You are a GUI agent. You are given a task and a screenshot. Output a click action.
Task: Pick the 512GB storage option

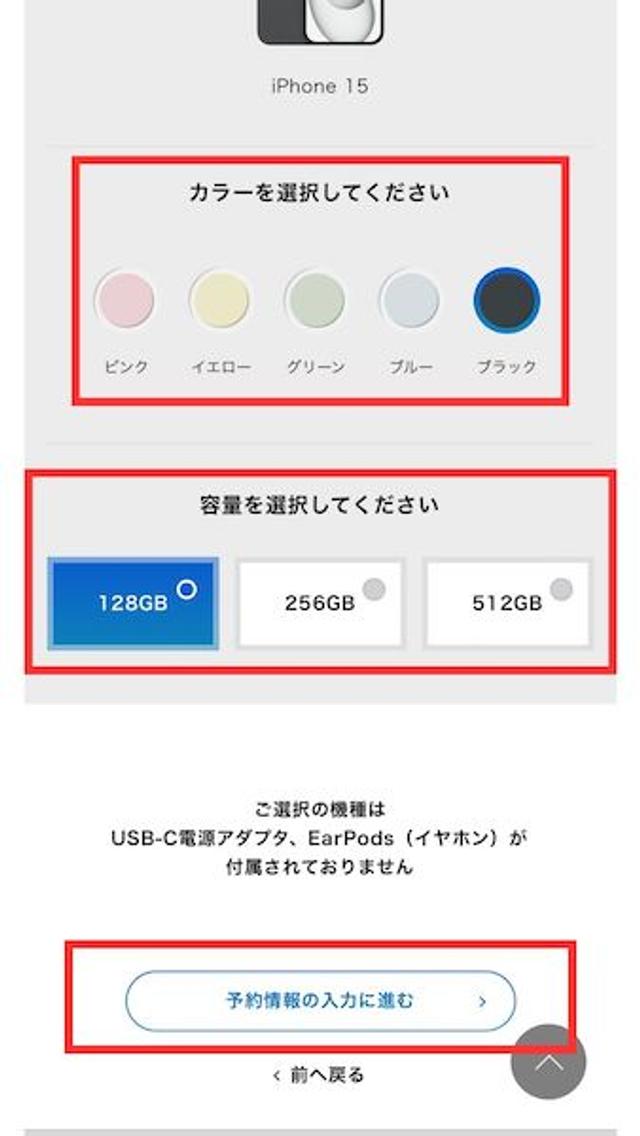point(507,603)
